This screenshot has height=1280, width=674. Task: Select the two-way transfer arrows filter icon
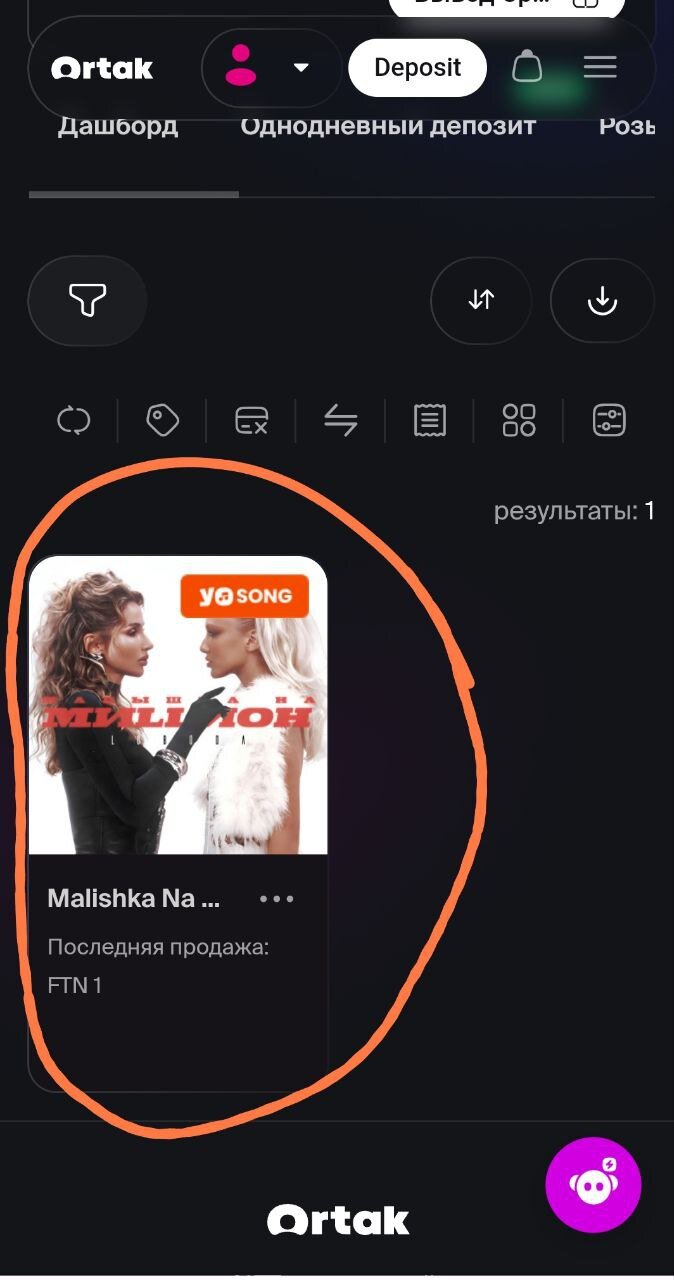click(x=341, y=420)
